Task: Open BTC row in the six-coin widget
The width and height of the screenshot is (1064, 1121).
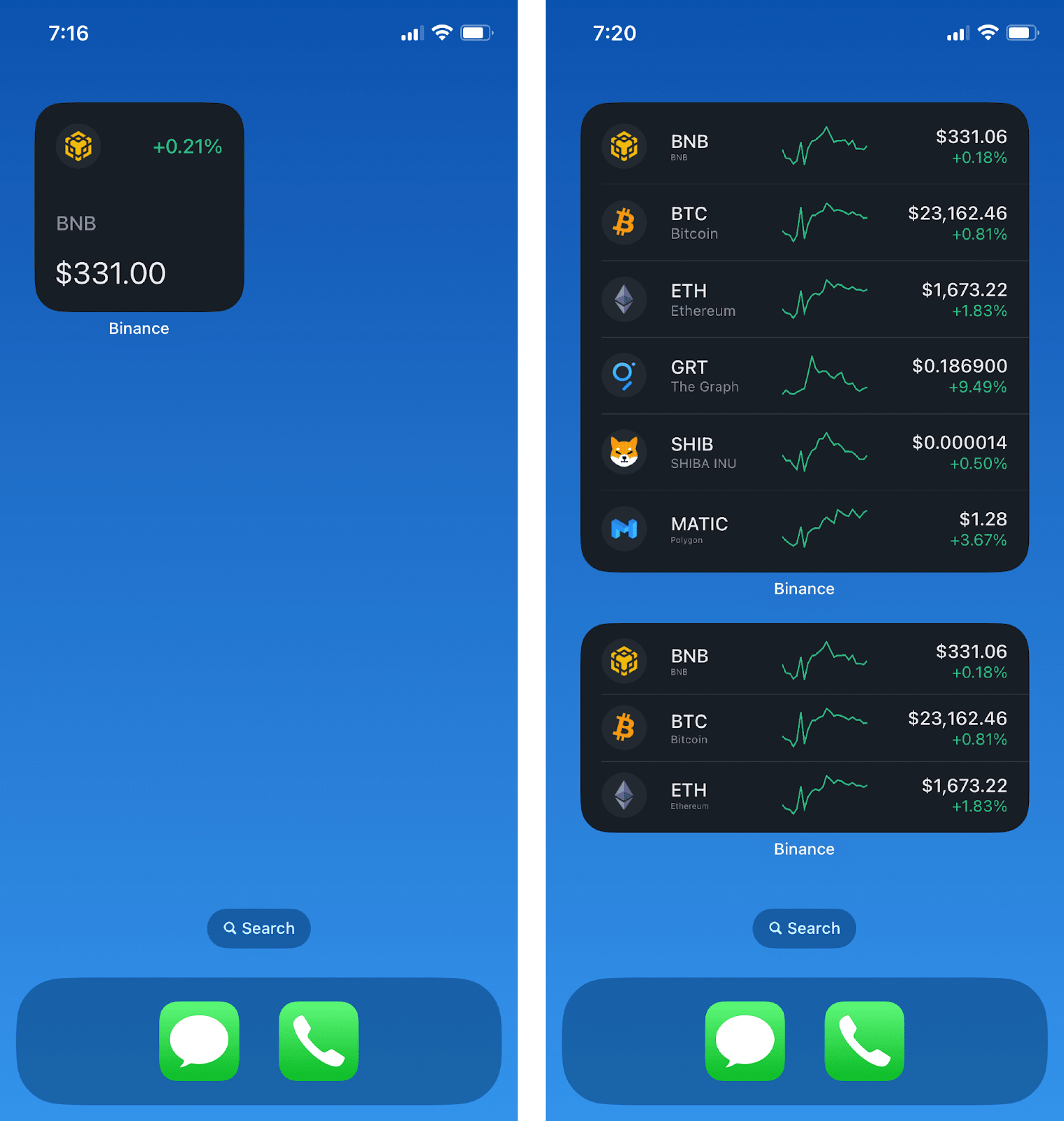Action: click(x=804, y=223)
